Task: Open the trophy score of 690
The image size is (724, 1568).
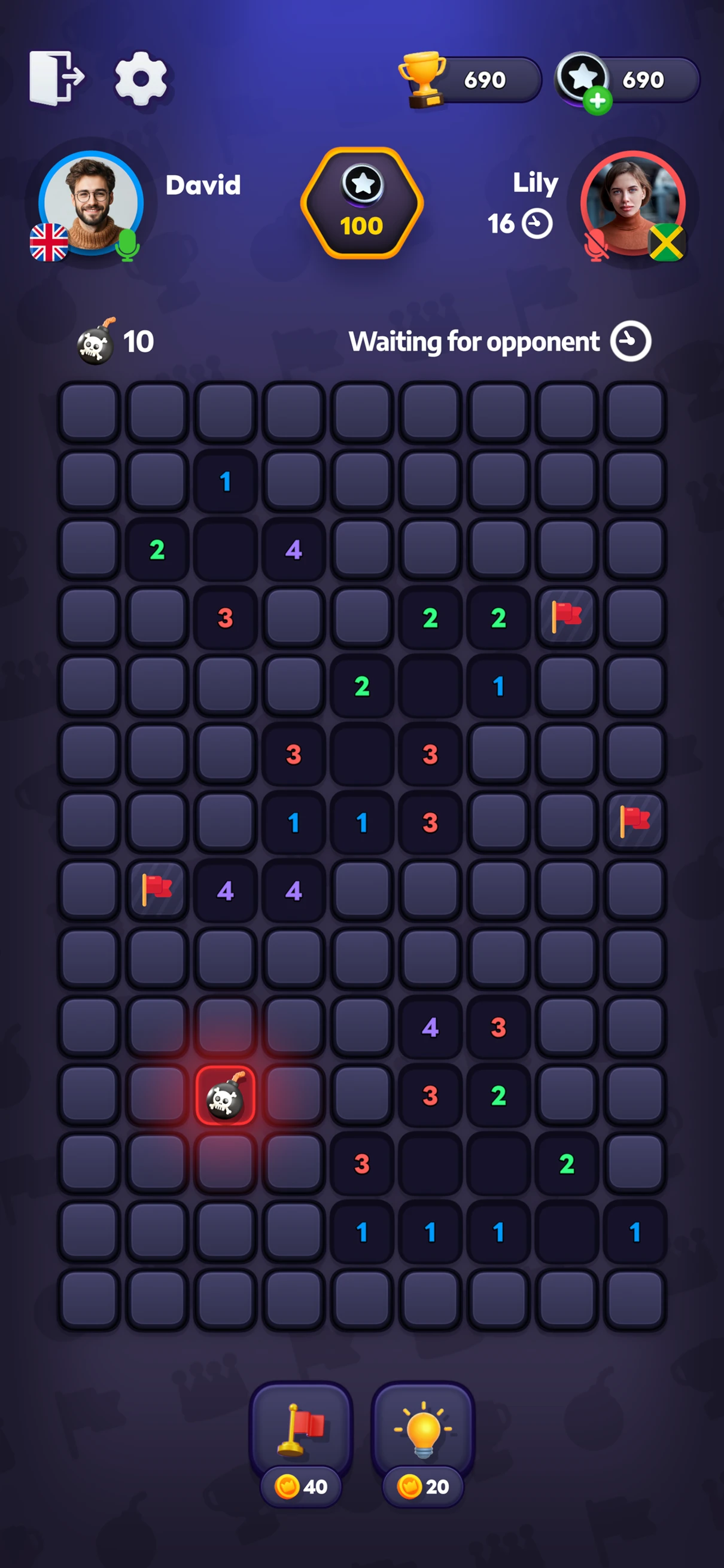Action: tap(470, 80)
